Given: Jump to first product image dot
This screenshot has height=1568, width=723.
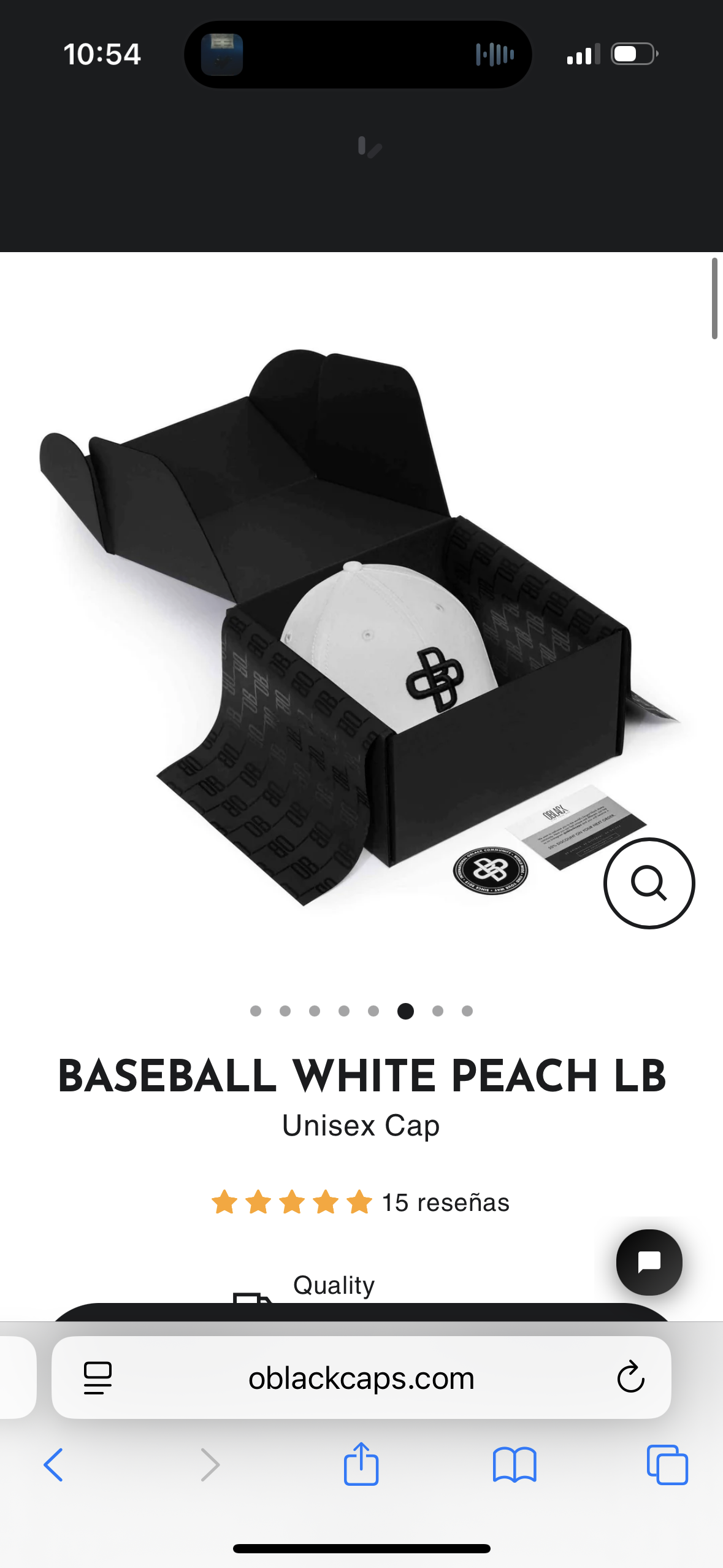Looking at the screenshot, I should (x=256, y=1011).
